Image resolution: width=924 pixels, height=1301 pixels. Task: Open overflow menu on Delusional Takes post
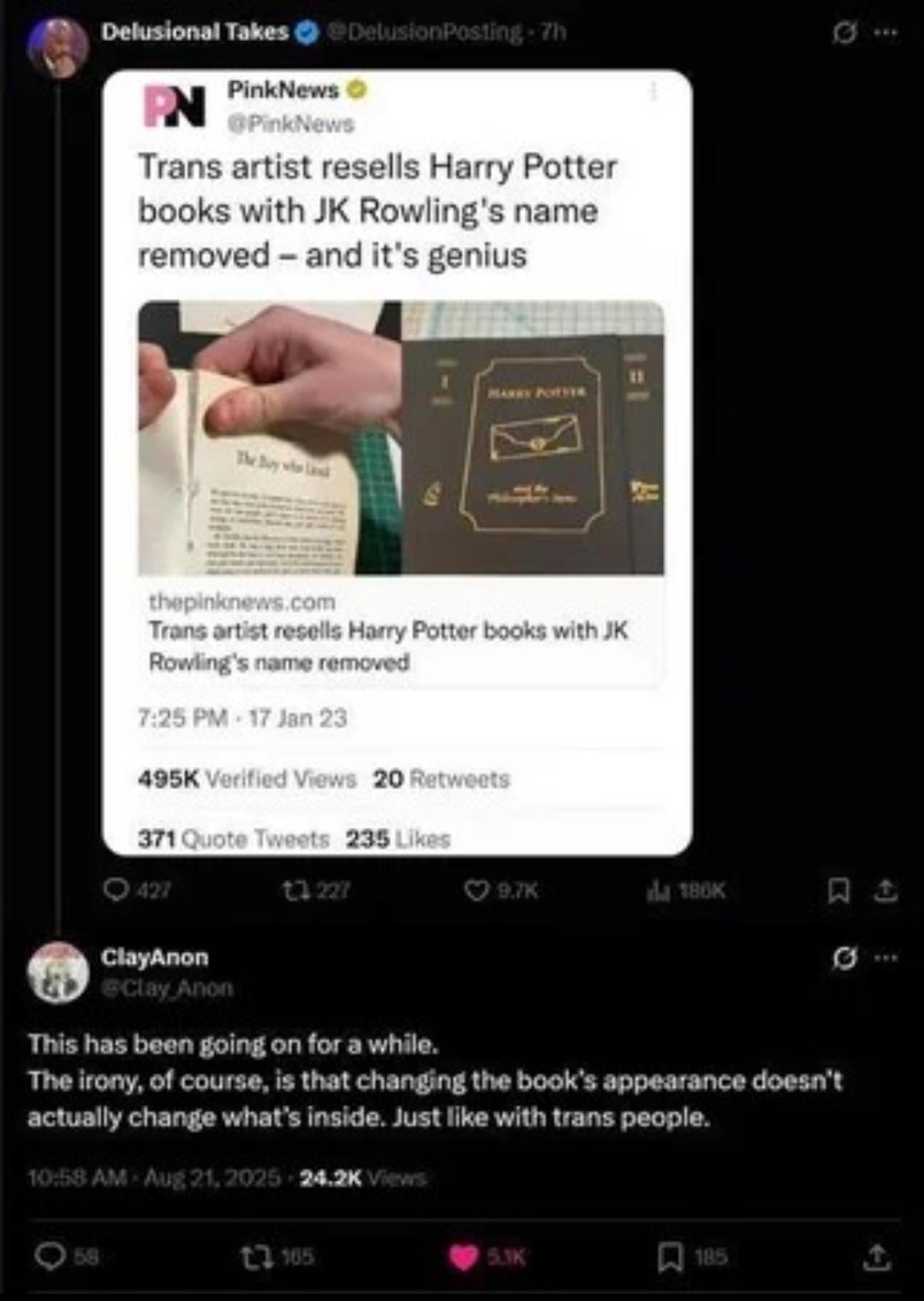pyautogui.click(x=886, y=33)
